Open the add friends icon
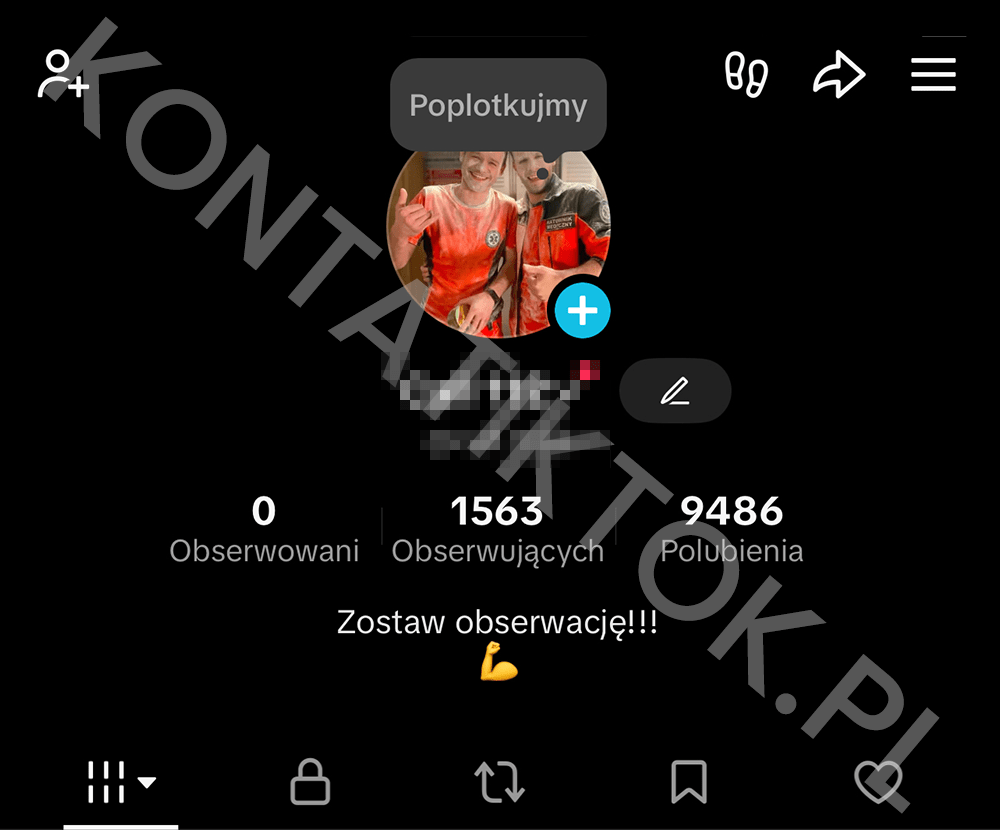Image resolution: width=1000 pixels, height=830 pixels. tap(63, 74)
